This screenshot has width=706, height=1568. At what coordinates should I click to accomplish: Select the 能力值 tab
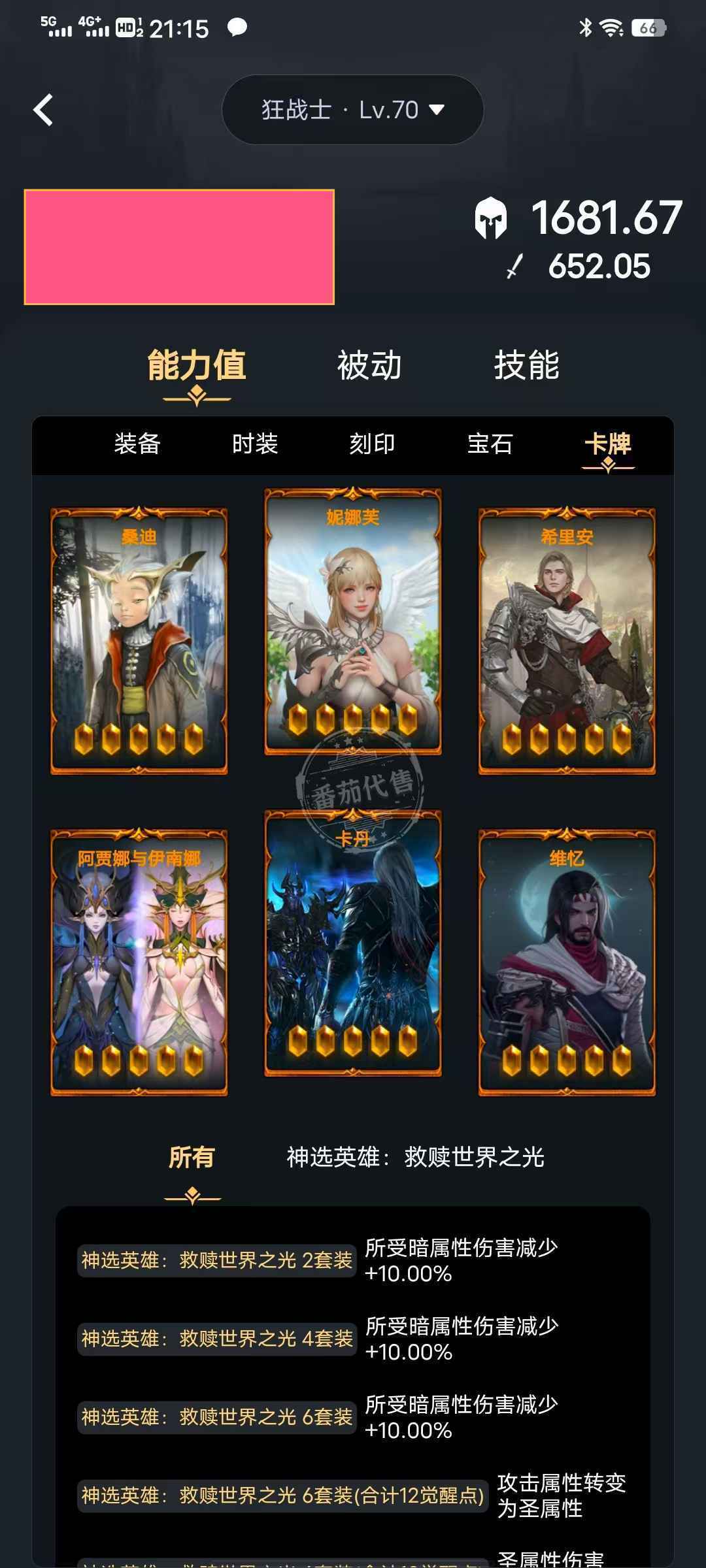(x=196, y=365)
